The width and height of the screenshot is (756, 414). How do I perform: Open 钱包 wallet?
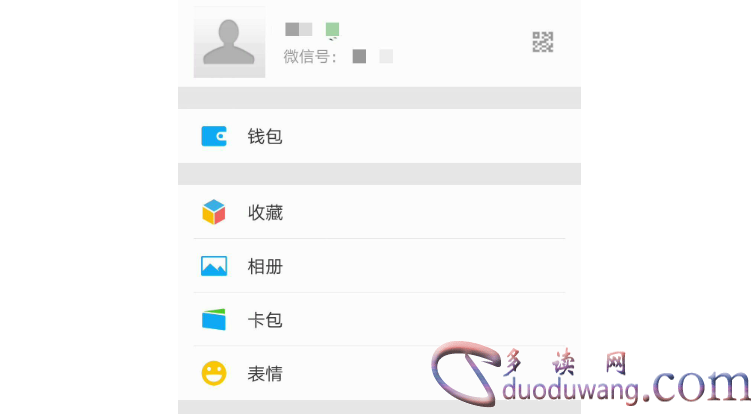point(265,136)
